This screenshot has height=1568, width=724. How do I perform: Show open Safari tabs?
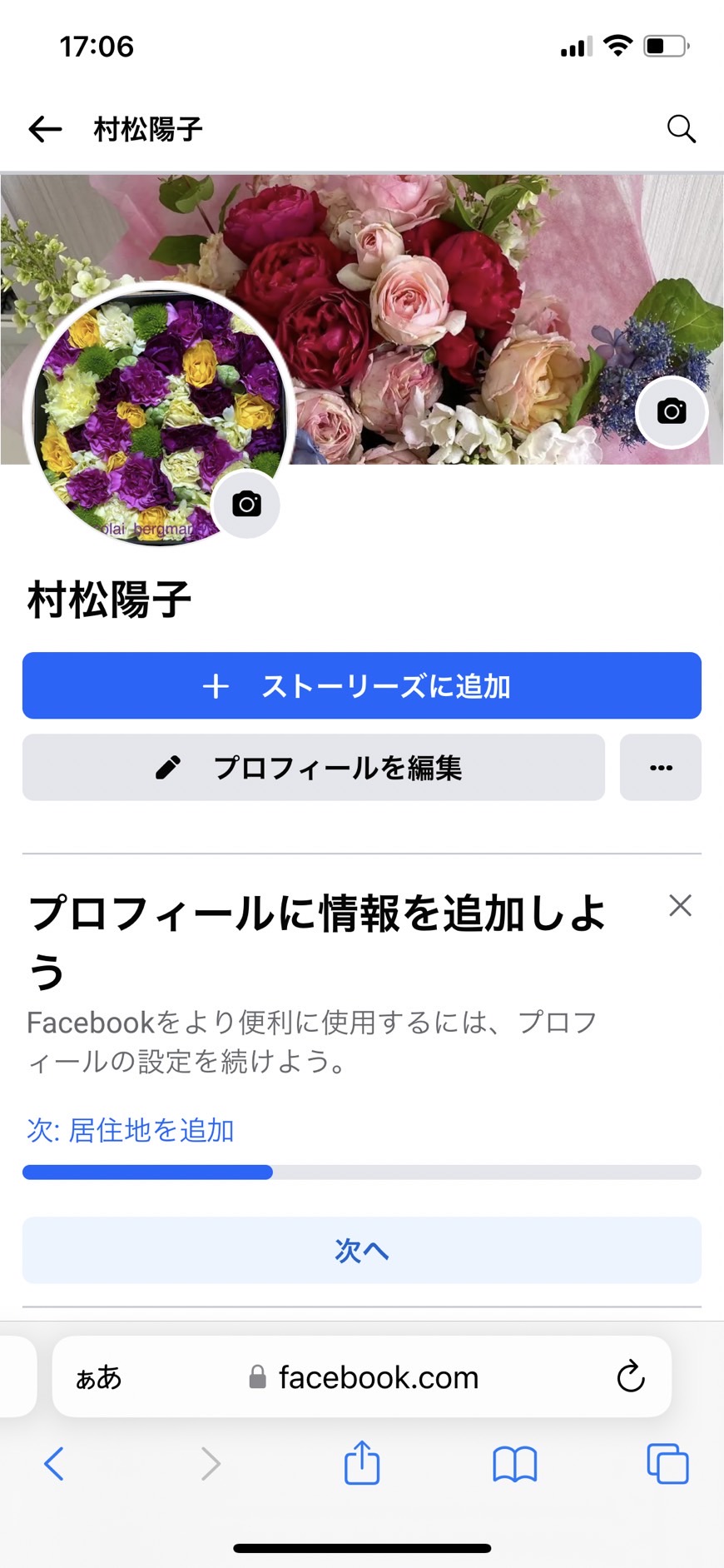tap(668, 1463)
